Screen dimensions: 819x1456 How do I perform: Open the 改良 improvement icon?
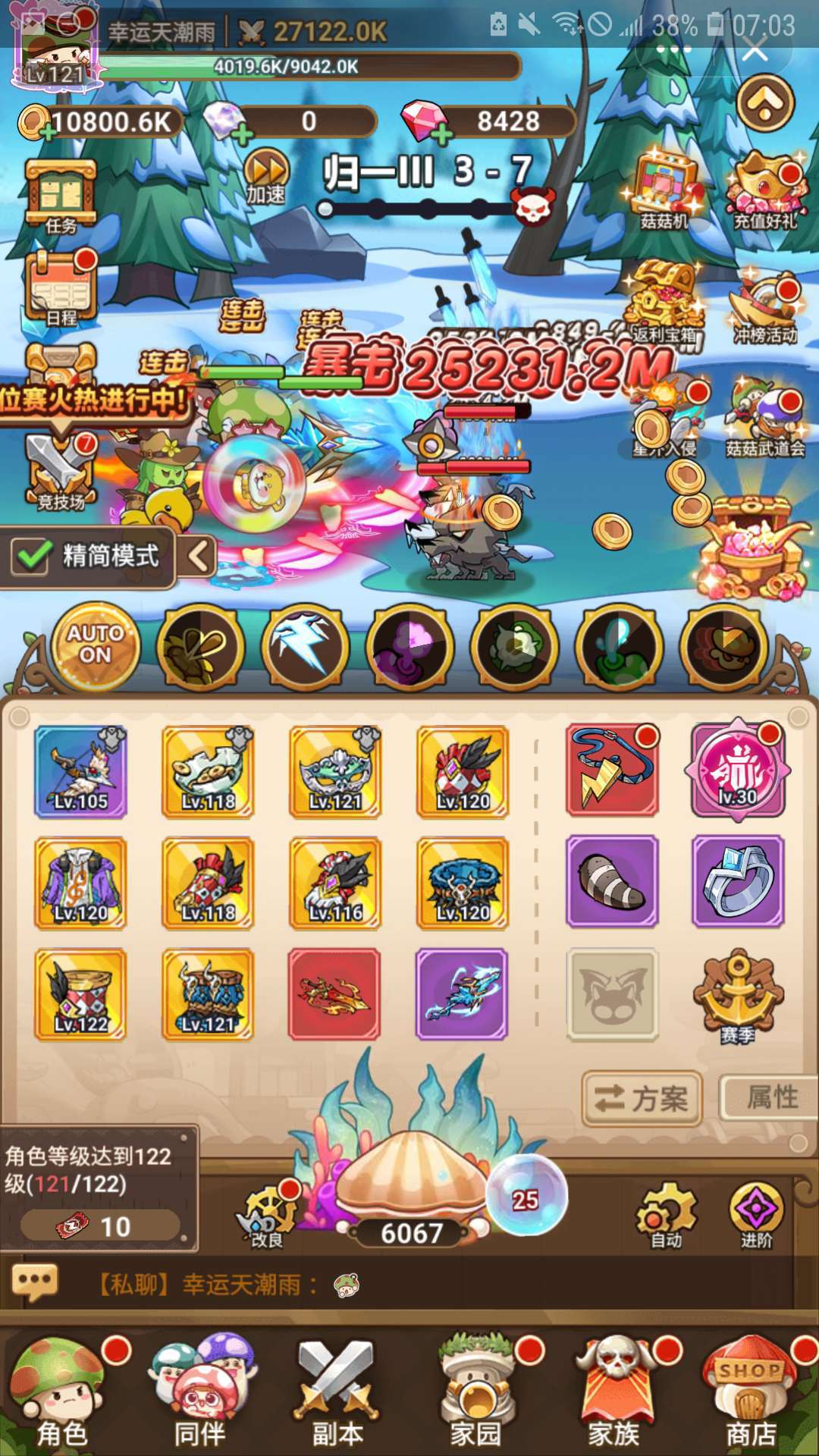pyautogui.click(x=267, y=1213)
